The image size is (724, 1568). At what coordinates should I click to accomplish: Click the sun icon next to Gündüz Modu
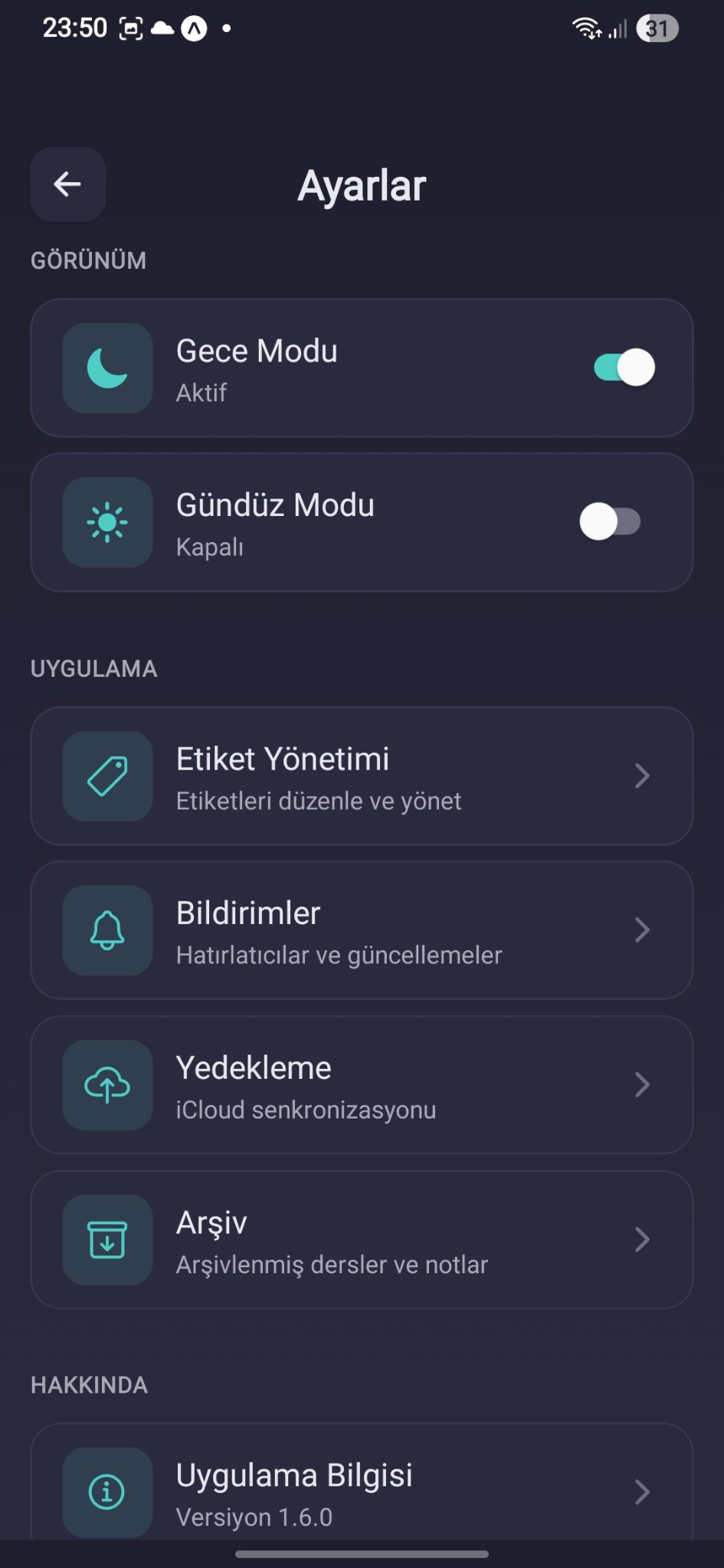click(x=107, y=522)
